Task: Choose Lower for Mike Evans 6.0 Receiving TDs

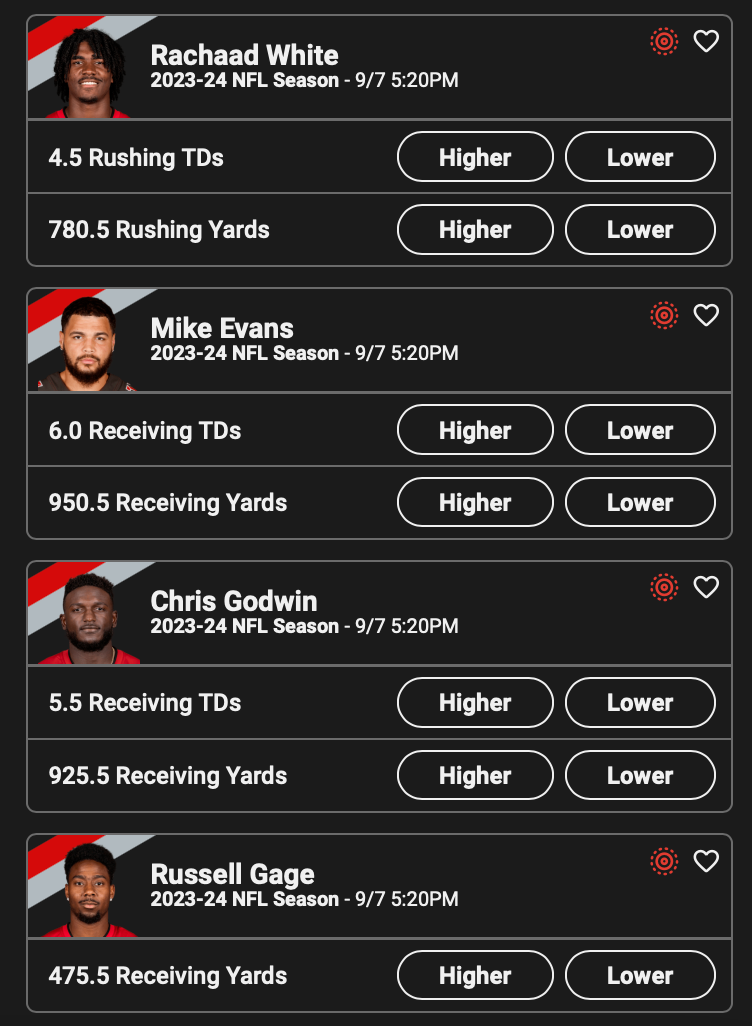Action: tap(640, 430)
